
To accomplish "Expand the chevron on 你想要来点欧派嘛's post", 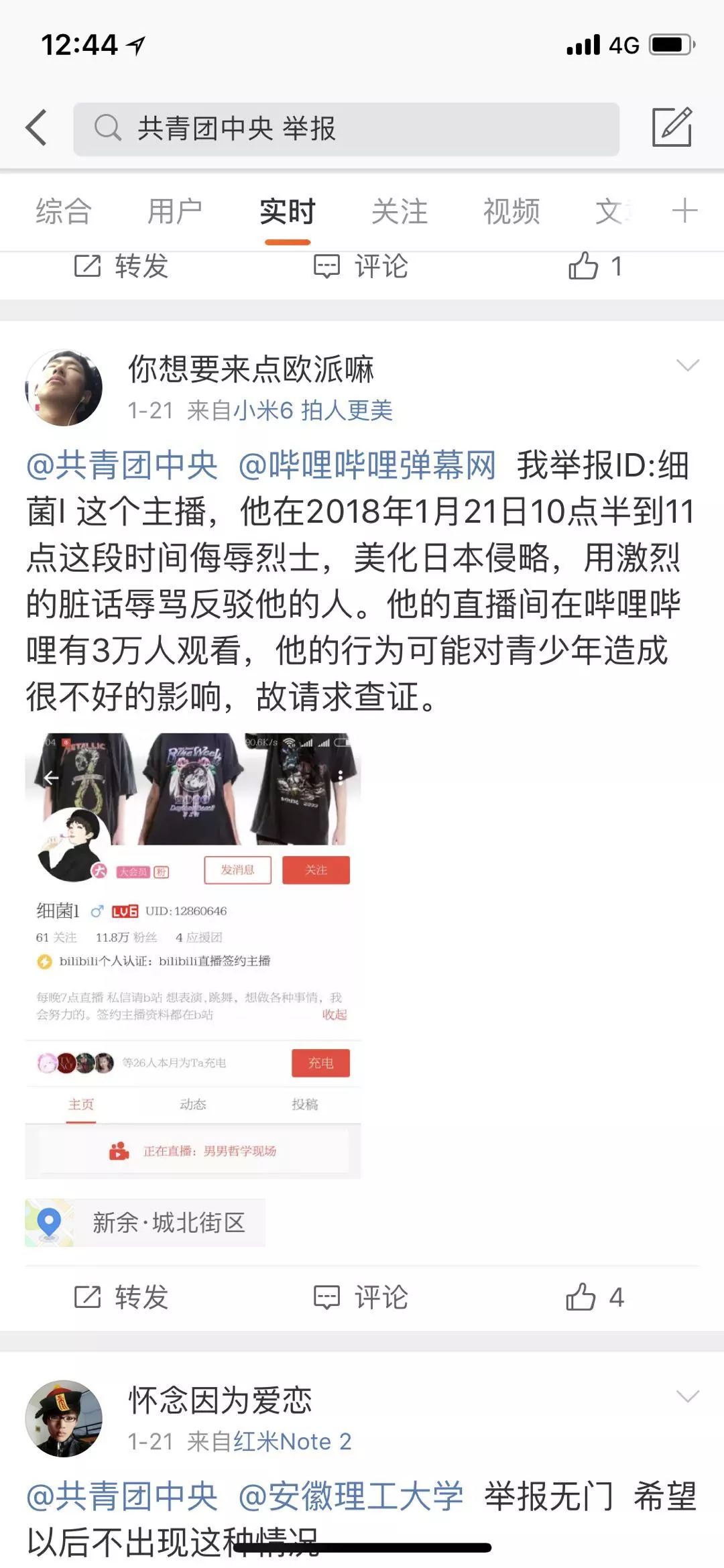I will [688, 365].
